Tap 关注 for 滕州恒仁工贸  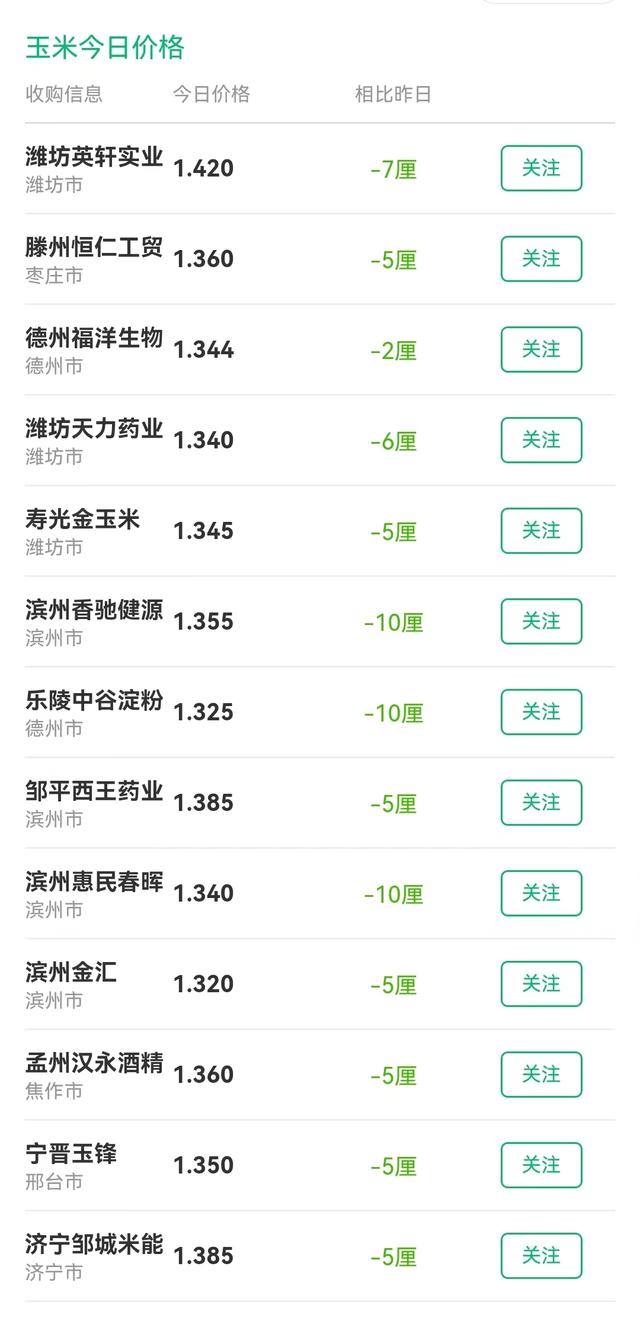[x=541, y=259]
